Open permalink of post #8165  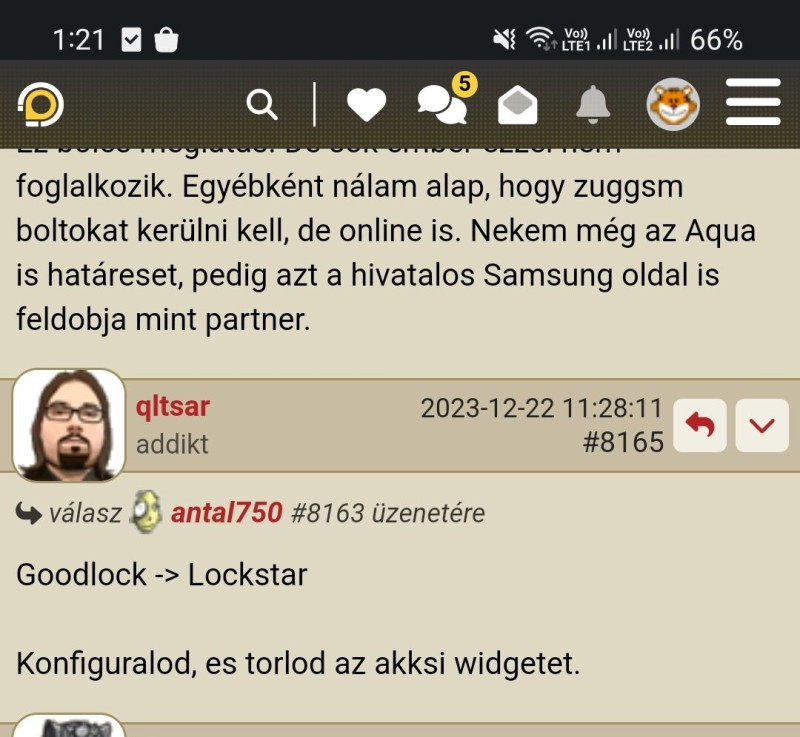[624, 442]
